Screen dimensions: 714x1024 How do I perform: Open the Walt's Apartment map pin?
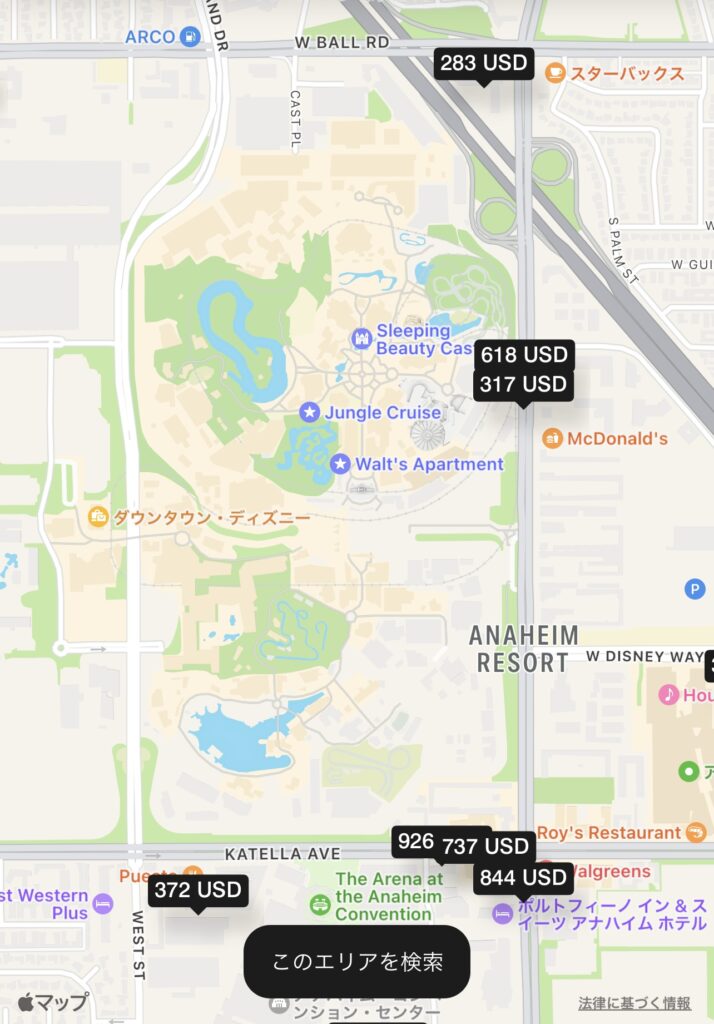click(x=340, y=464)
